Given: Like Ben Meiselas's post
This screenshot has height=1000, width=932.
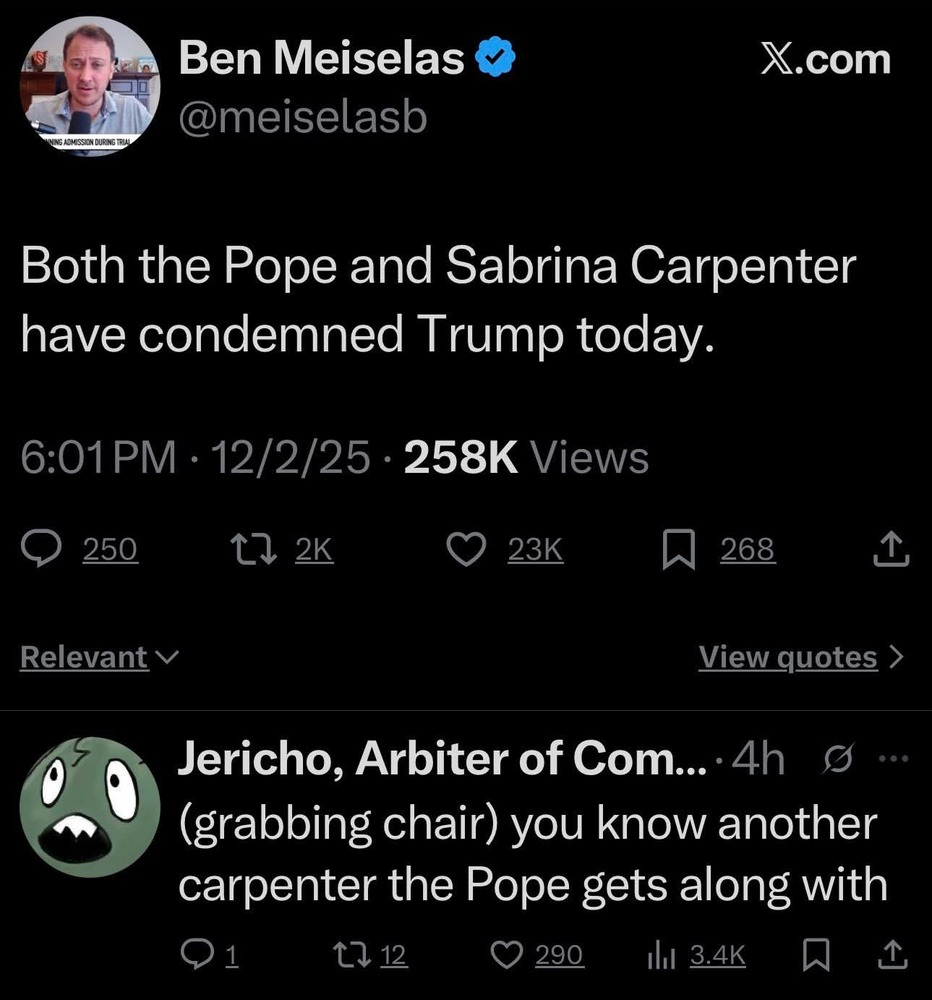Looking at the screenshot, I should click(463, 549).
